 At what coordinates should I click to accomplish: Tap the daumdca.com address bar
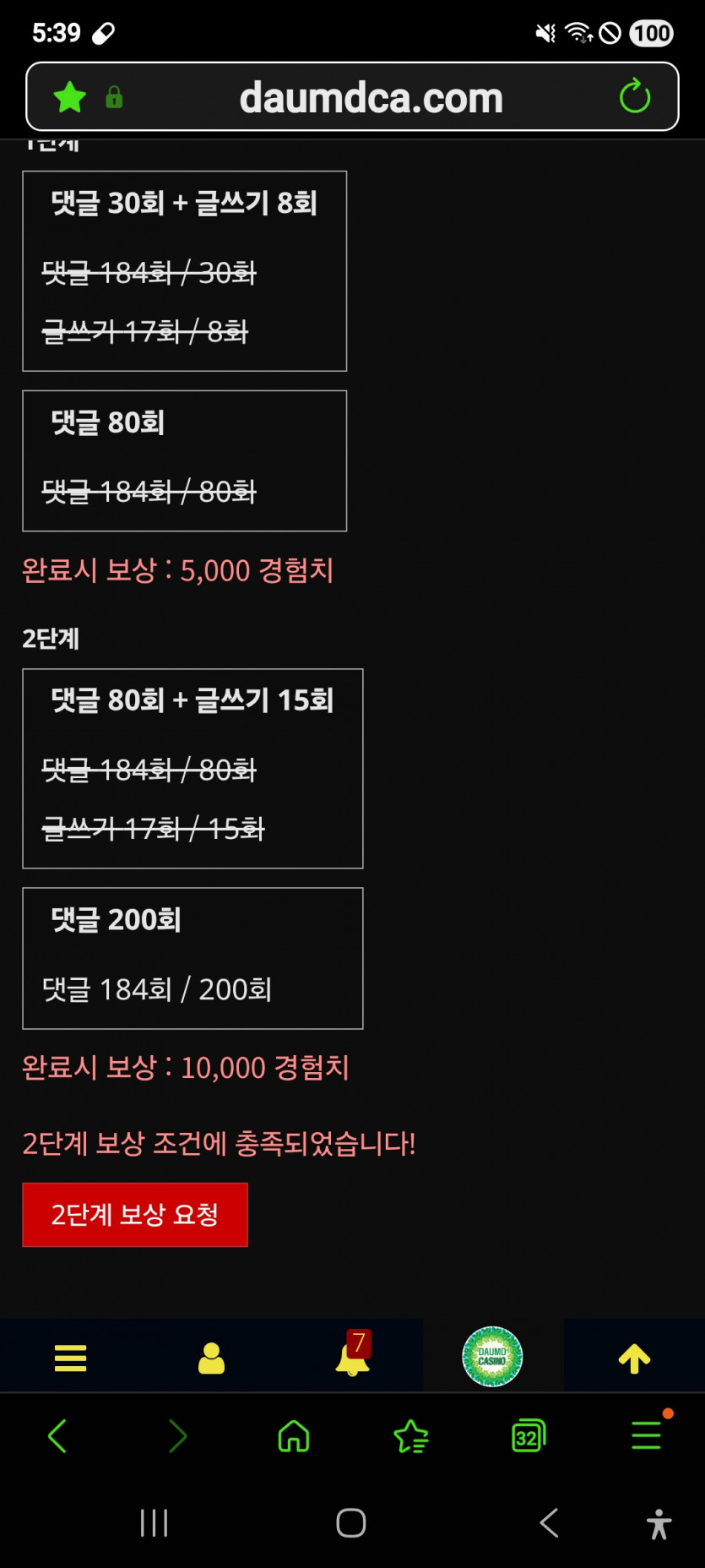point(370,96)
